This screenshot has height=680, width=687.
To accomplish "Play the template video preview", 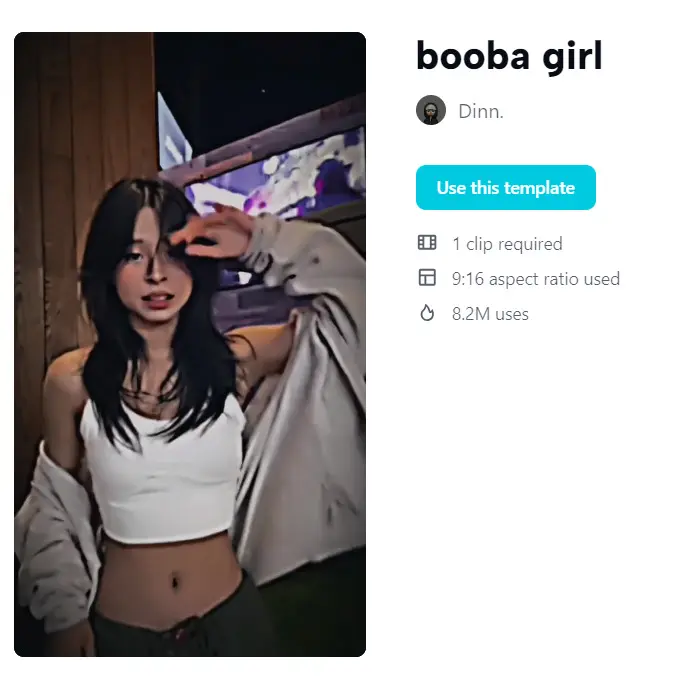I will pos(190,345).
